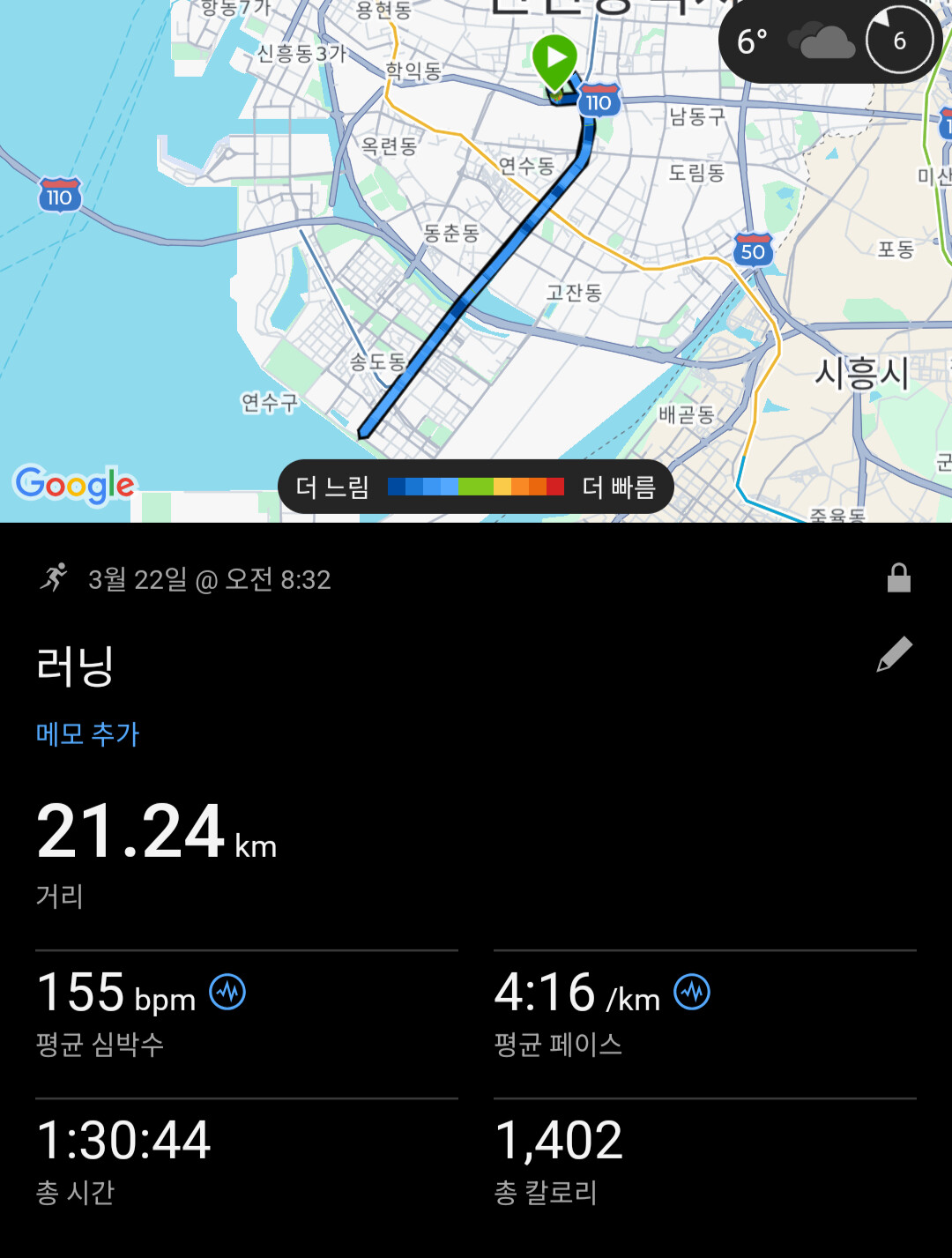
Task: Tap the 메모 추가 link
Action: [x=88, y=733]
